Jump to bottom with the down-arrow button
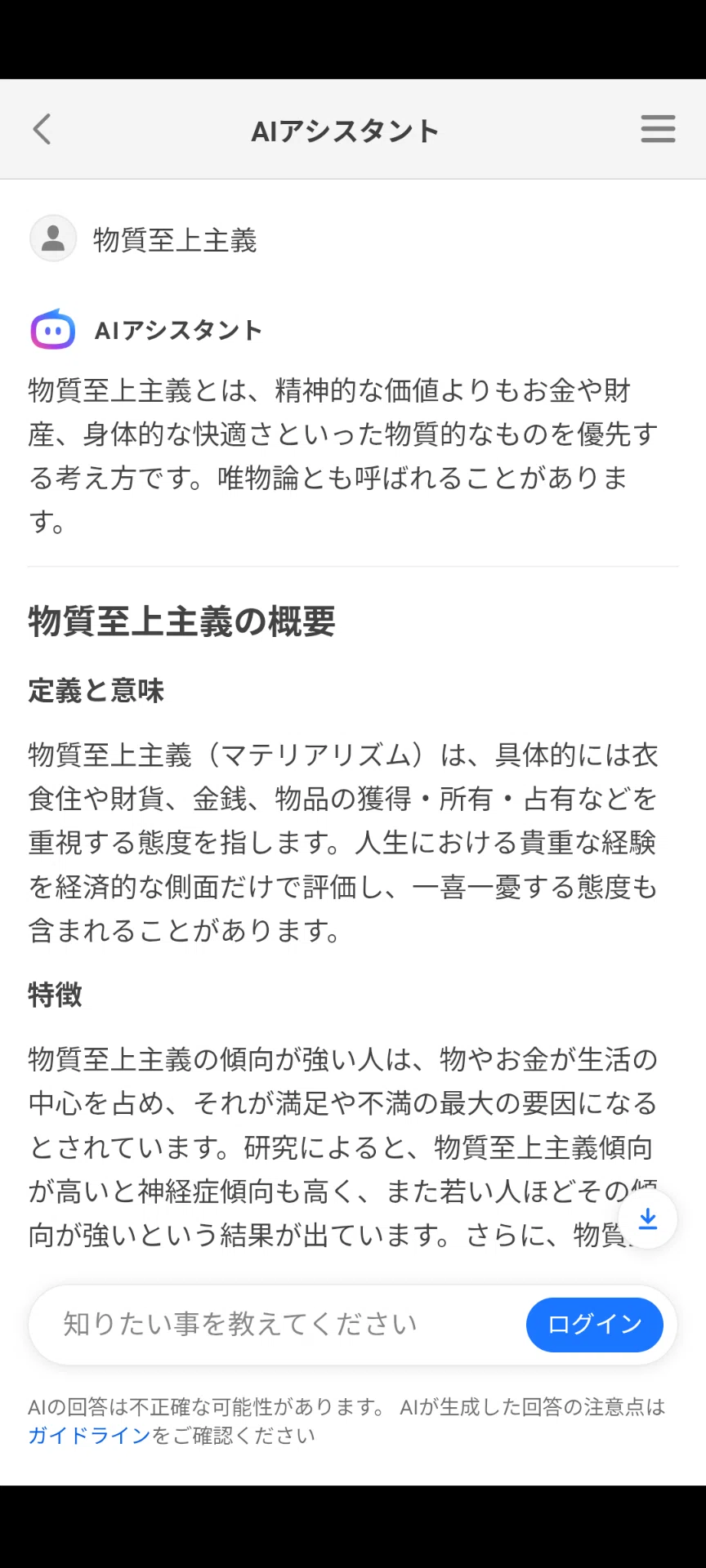Screen dimensions: 706x1568 (648, 1218)
